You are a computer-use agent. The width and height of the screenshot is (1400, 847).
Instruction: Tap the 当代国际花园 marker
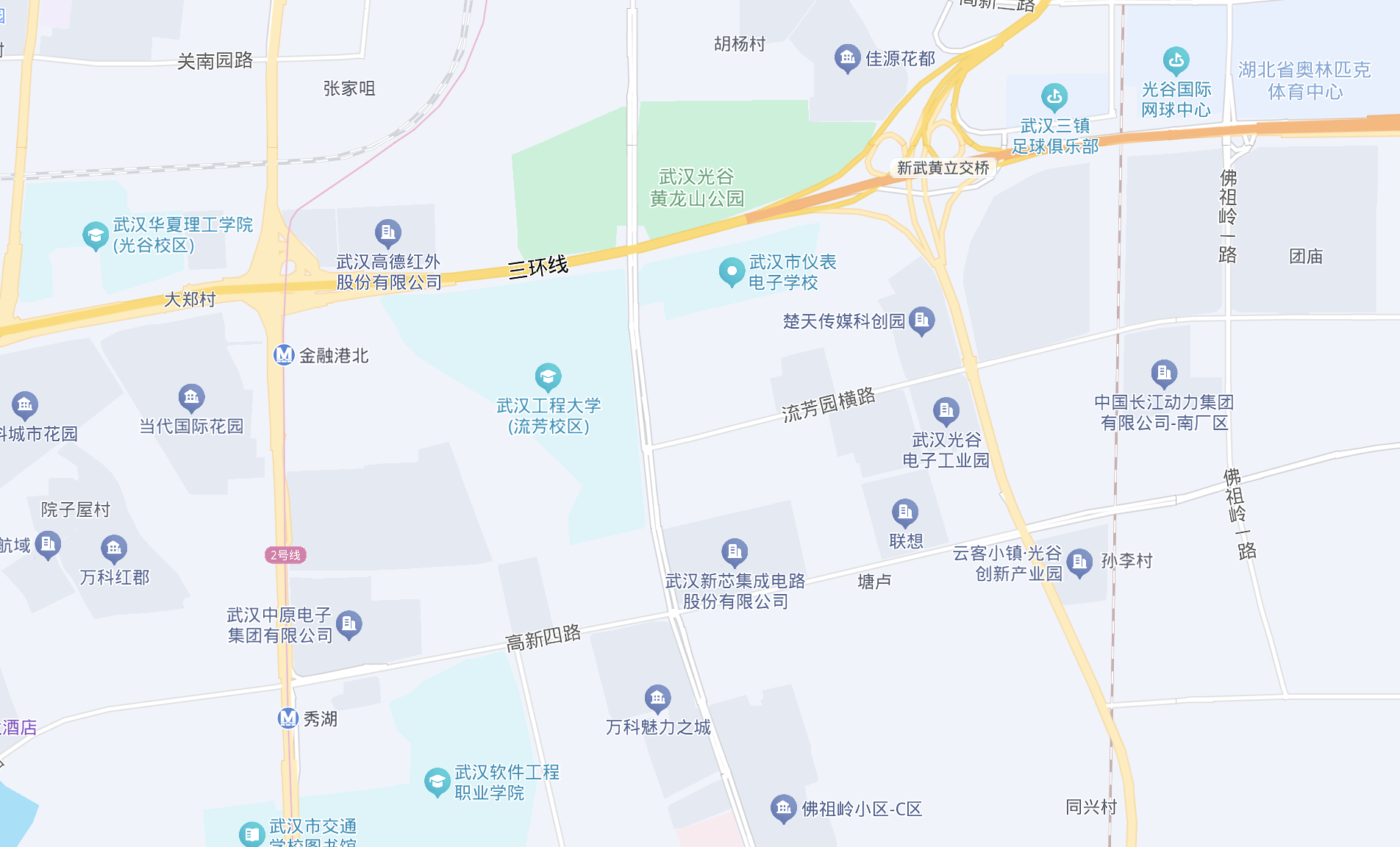191,398
